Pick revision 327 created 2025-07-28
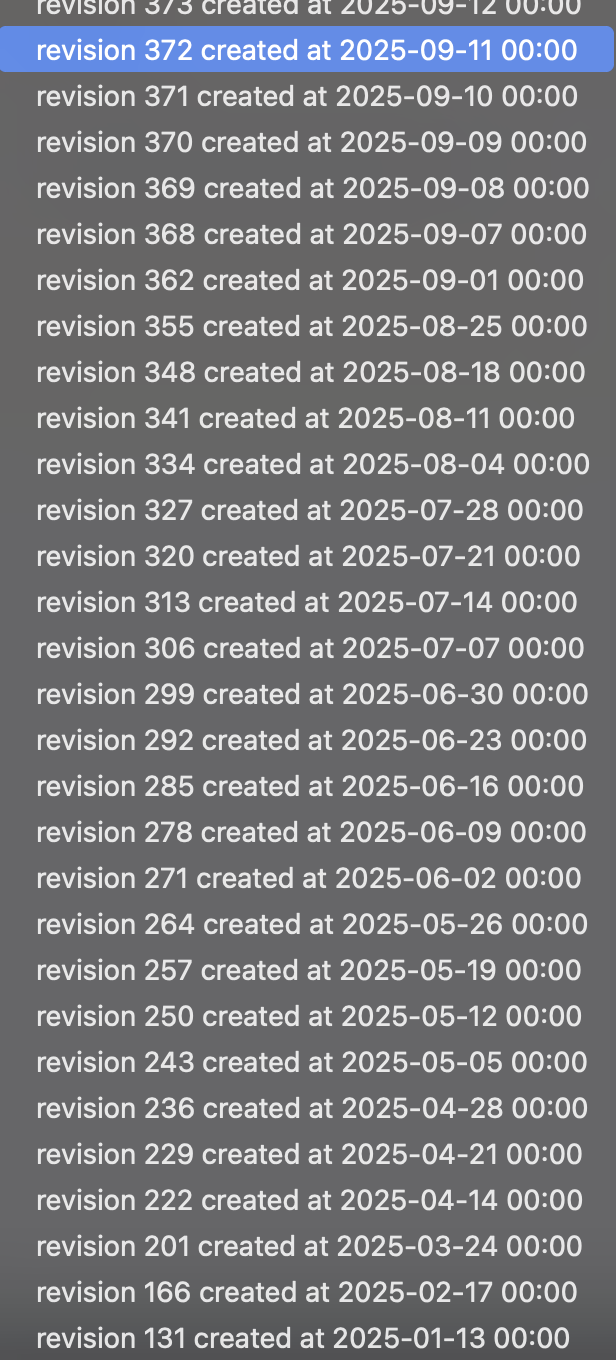616x1360 pixels. point(306,510)
